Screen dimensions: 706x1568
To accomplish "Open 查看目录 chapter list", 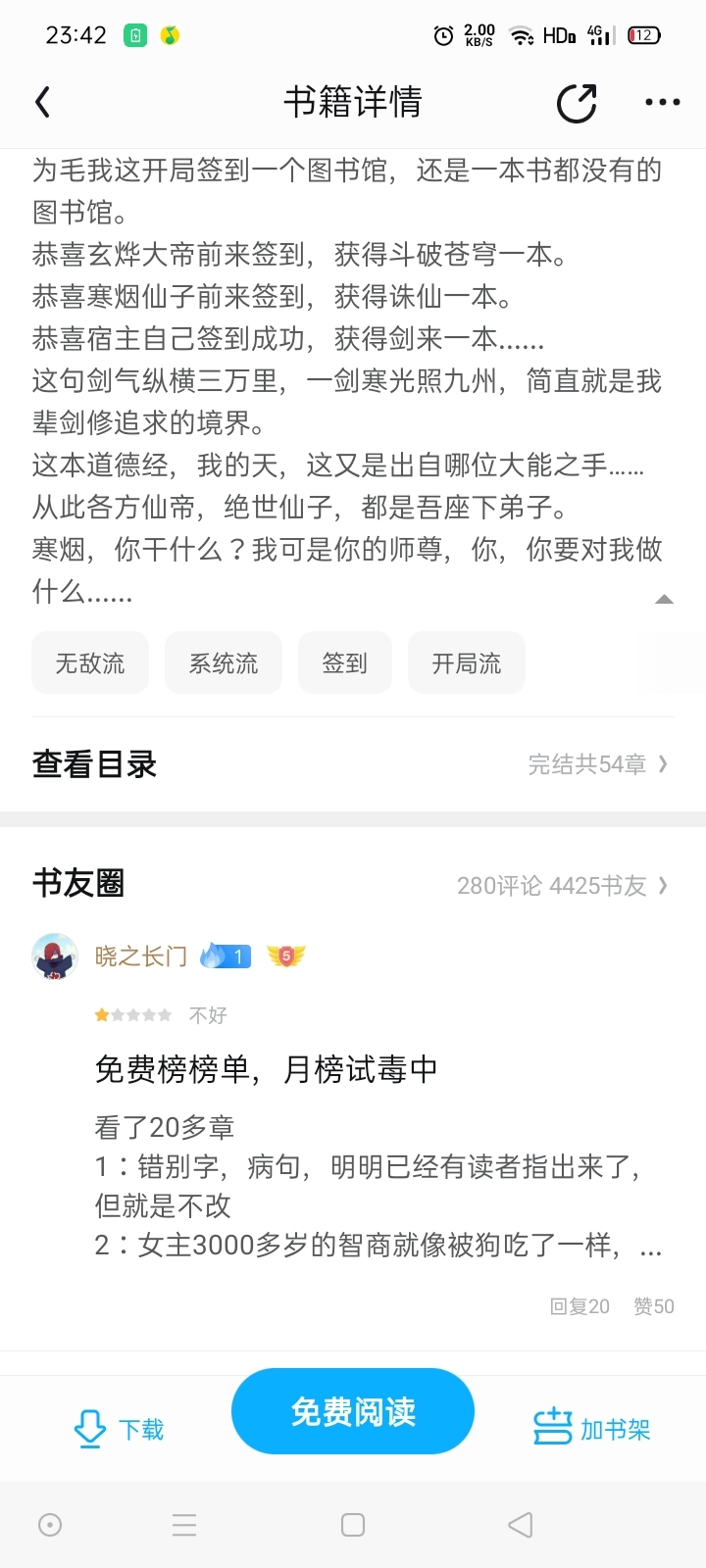I will (x=353, y=764).
